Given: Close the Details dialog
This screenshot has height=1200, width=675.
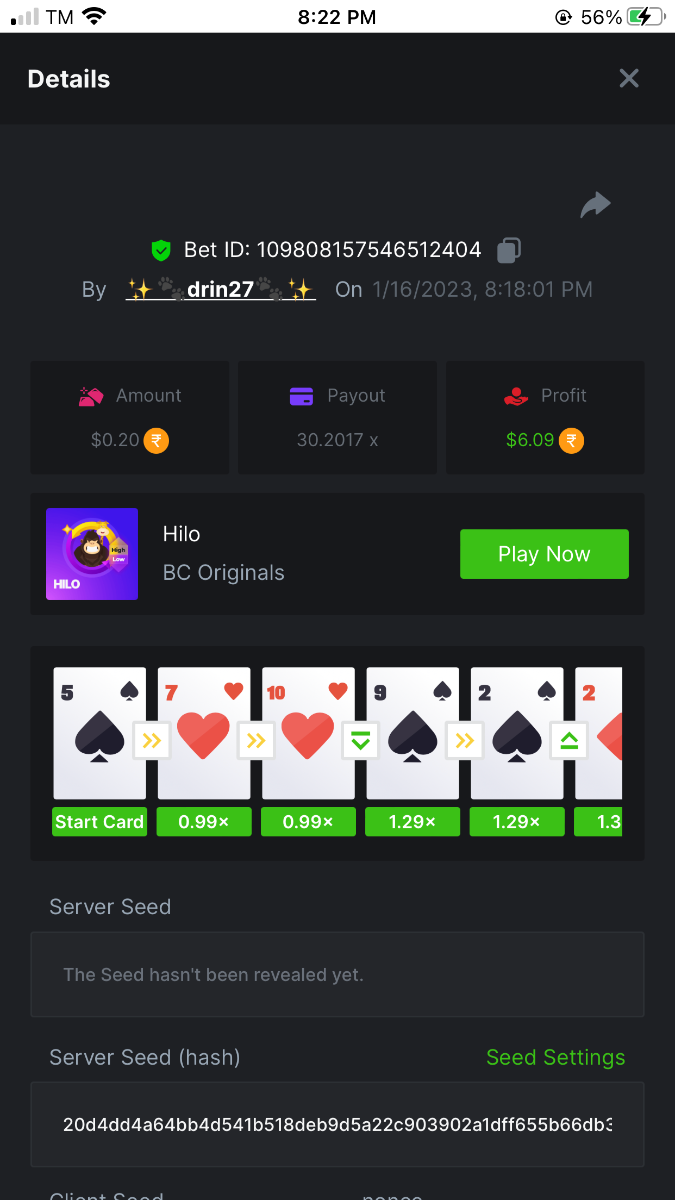Looking at the screenshot, I should tap(628, 78).
